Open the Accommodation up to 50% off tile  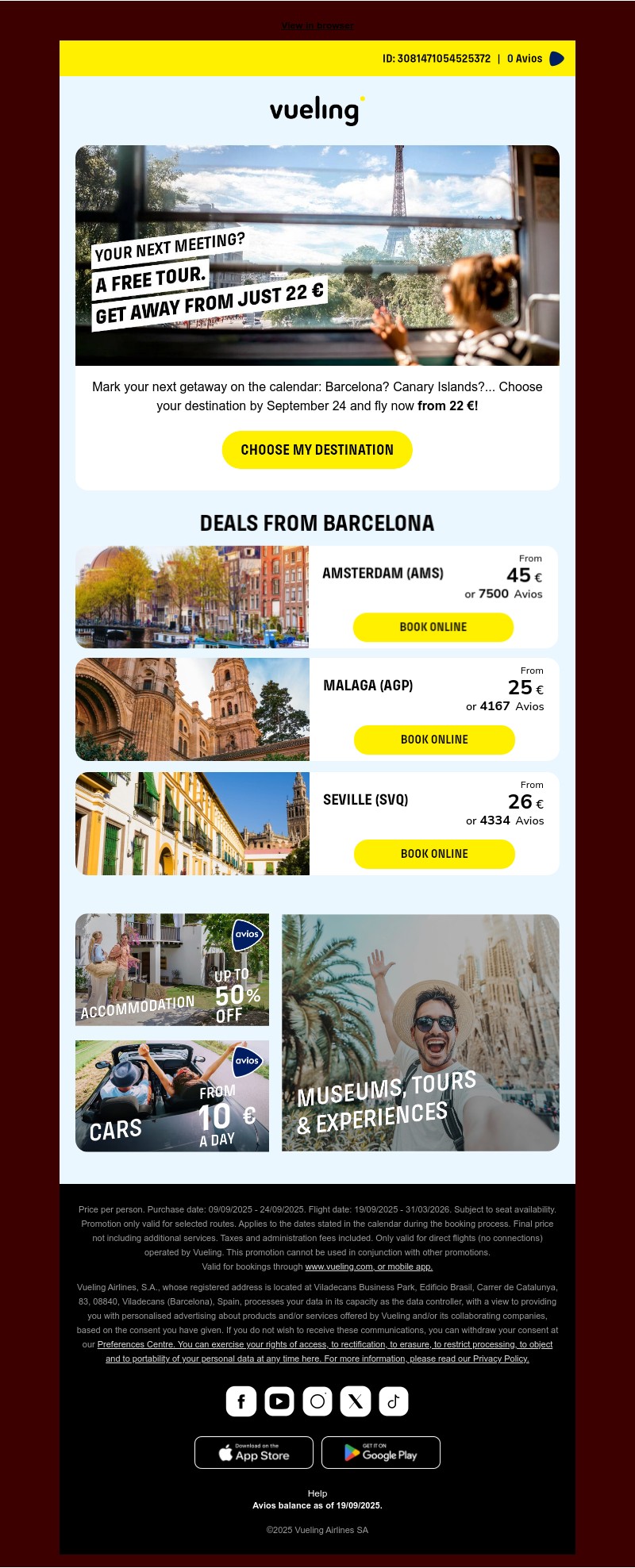tap(172, 969)
